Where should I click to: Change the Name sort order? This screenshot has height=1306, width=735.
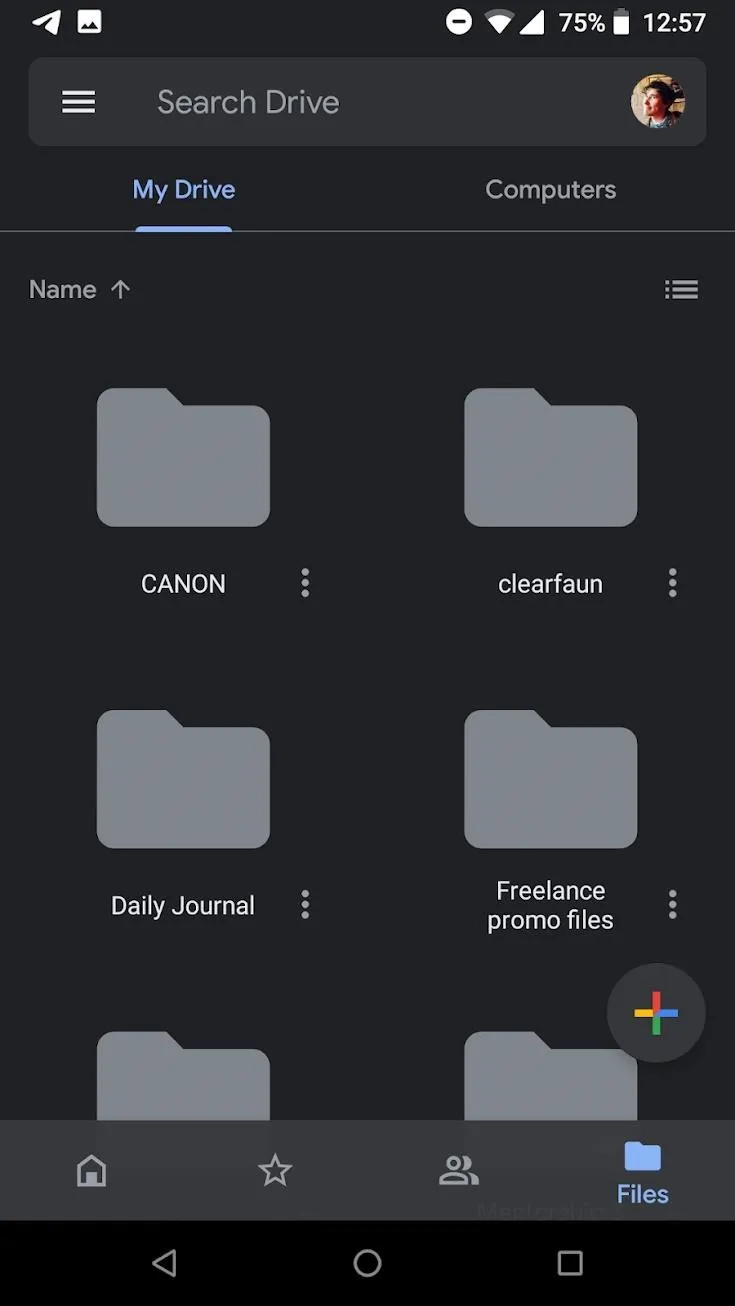pyautogui.click(x=80, y=290)
